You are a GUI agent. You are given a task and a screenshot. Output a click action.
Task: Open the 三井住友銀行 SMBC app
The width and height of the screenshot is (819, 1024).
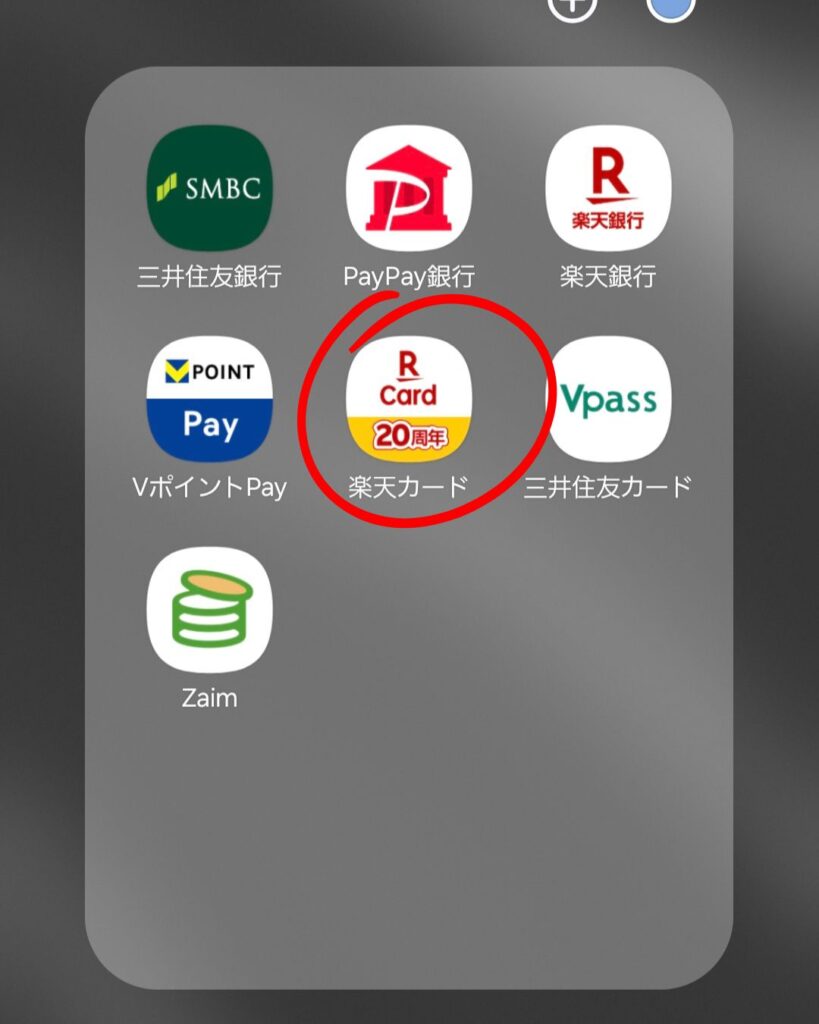point(209,189)
